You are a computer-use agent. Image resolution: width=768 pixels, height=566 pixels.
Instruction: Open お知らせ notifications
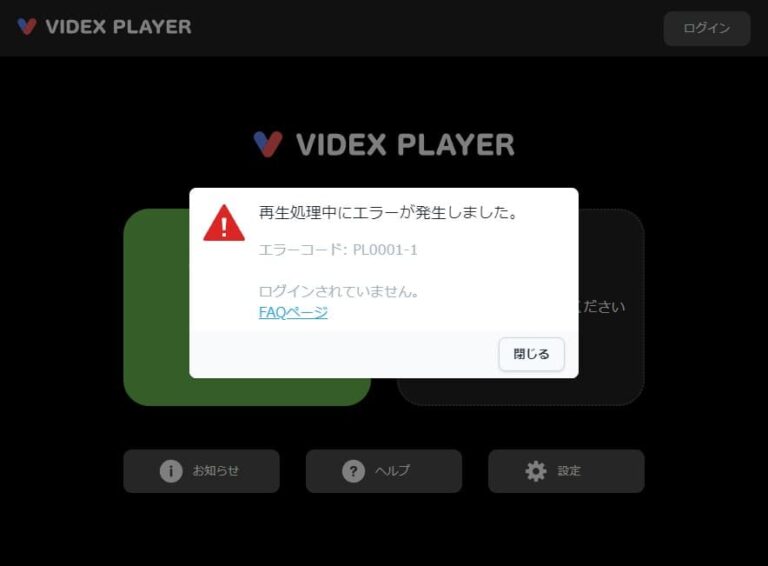click(201, 471)
